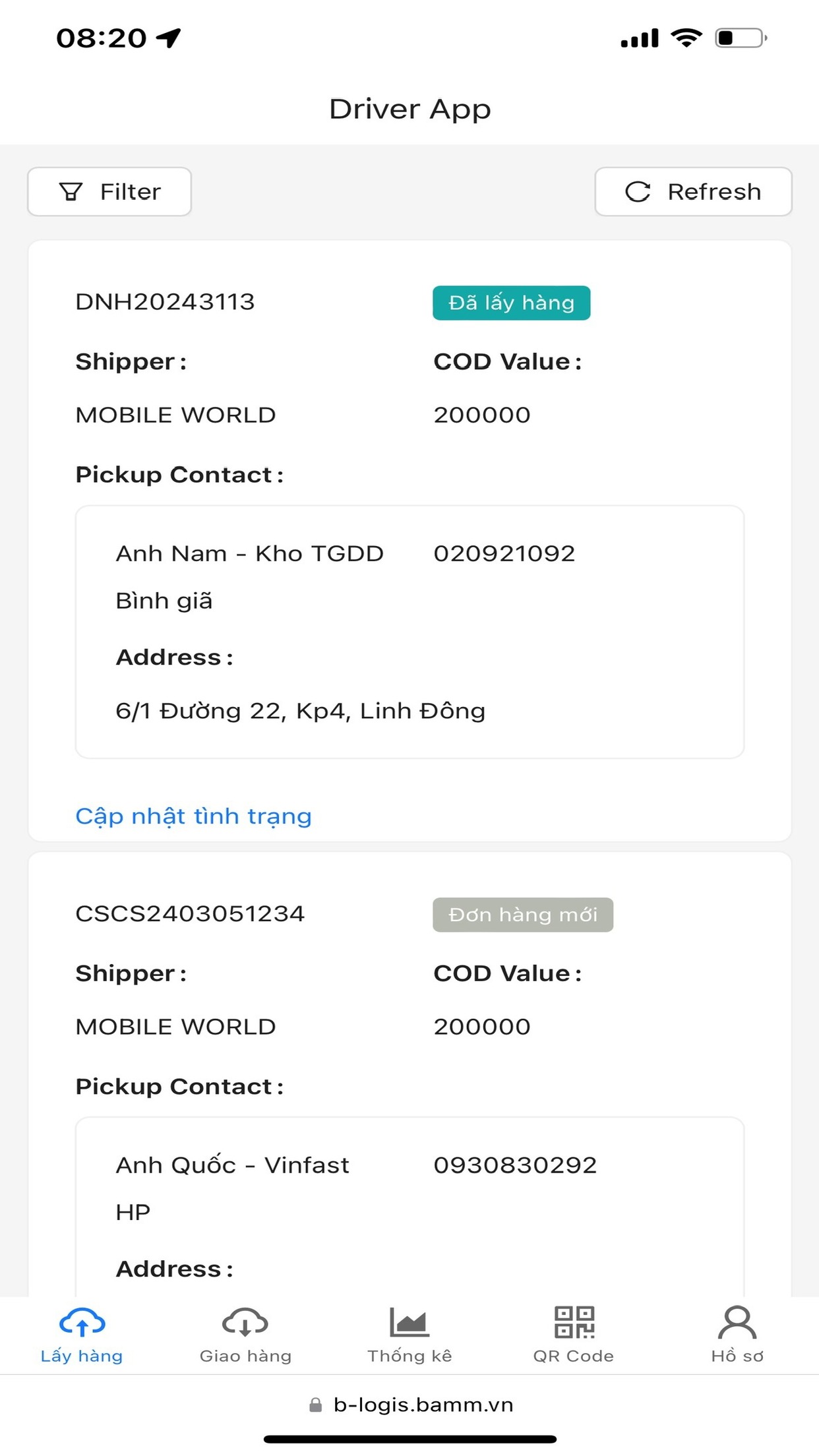Go to the QR Code tab
Screen dimensions: 819x1456
pos(574,1335)
